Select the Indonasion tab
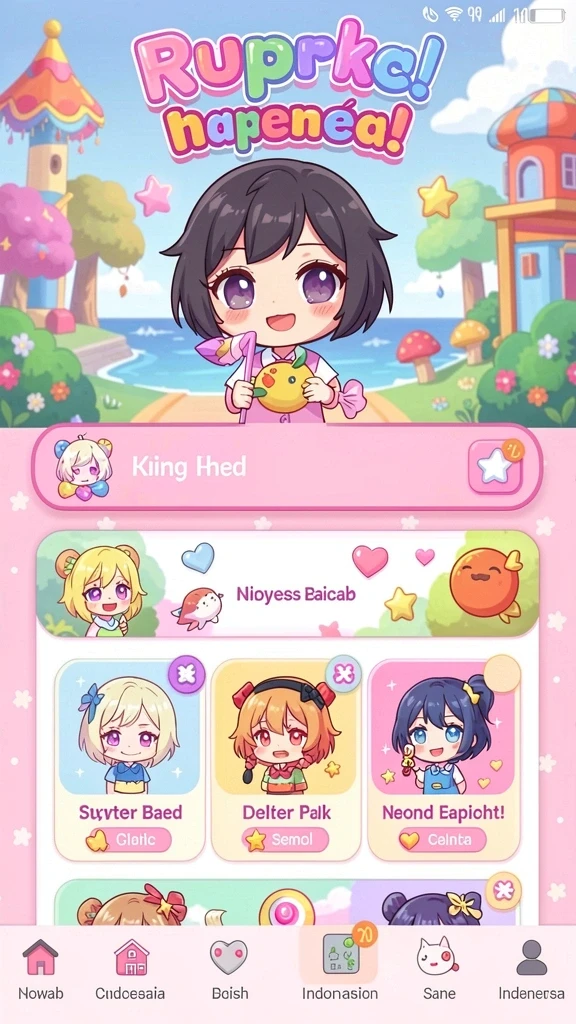Viewport: 576px width, 1024px height. tap(340, 970)
